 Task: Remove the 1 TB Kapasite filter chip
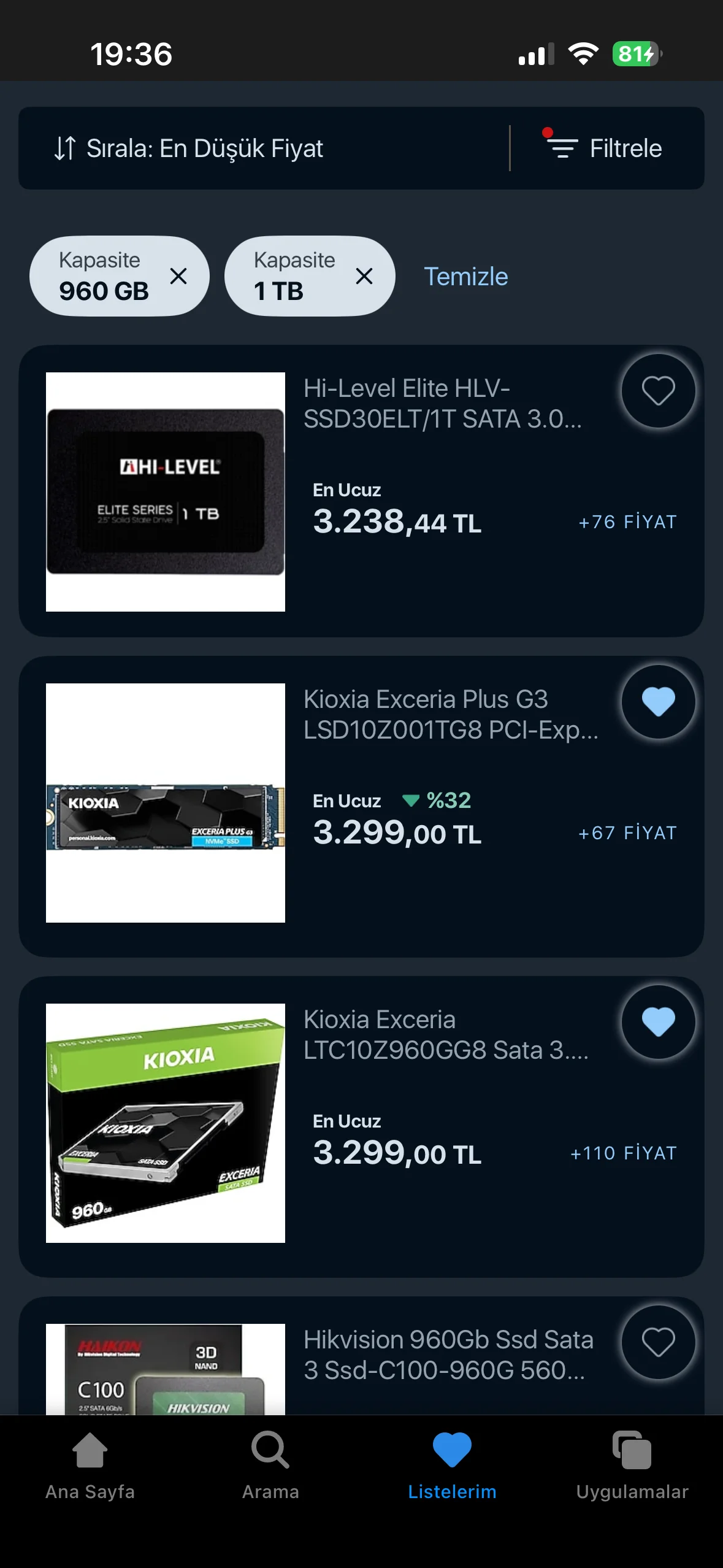[x=364, y=276]
